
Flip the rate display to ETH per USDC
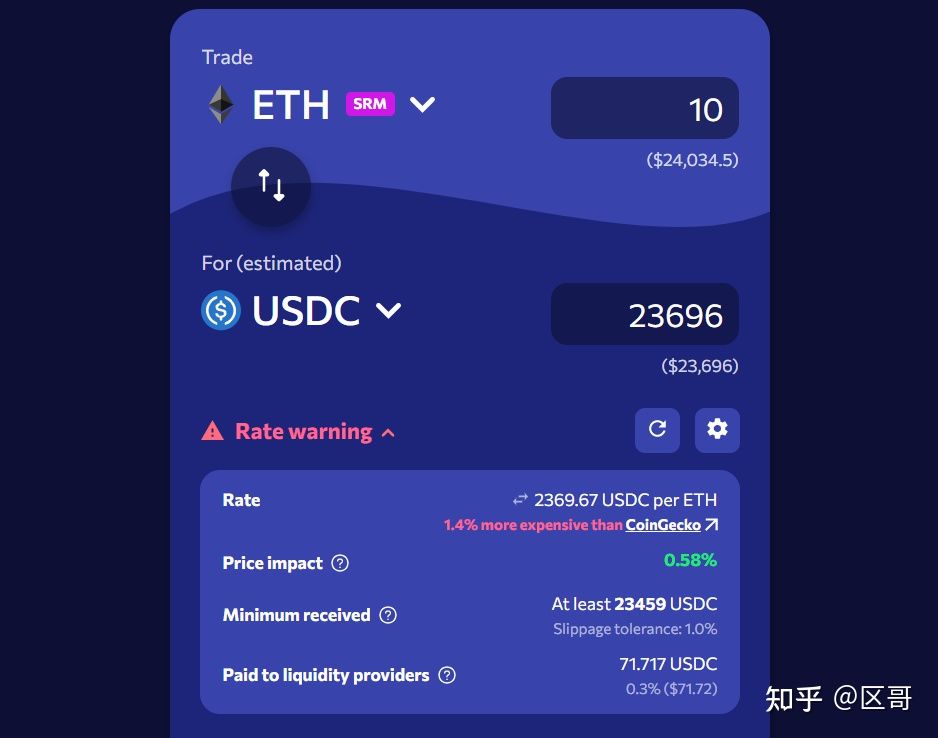520,500
